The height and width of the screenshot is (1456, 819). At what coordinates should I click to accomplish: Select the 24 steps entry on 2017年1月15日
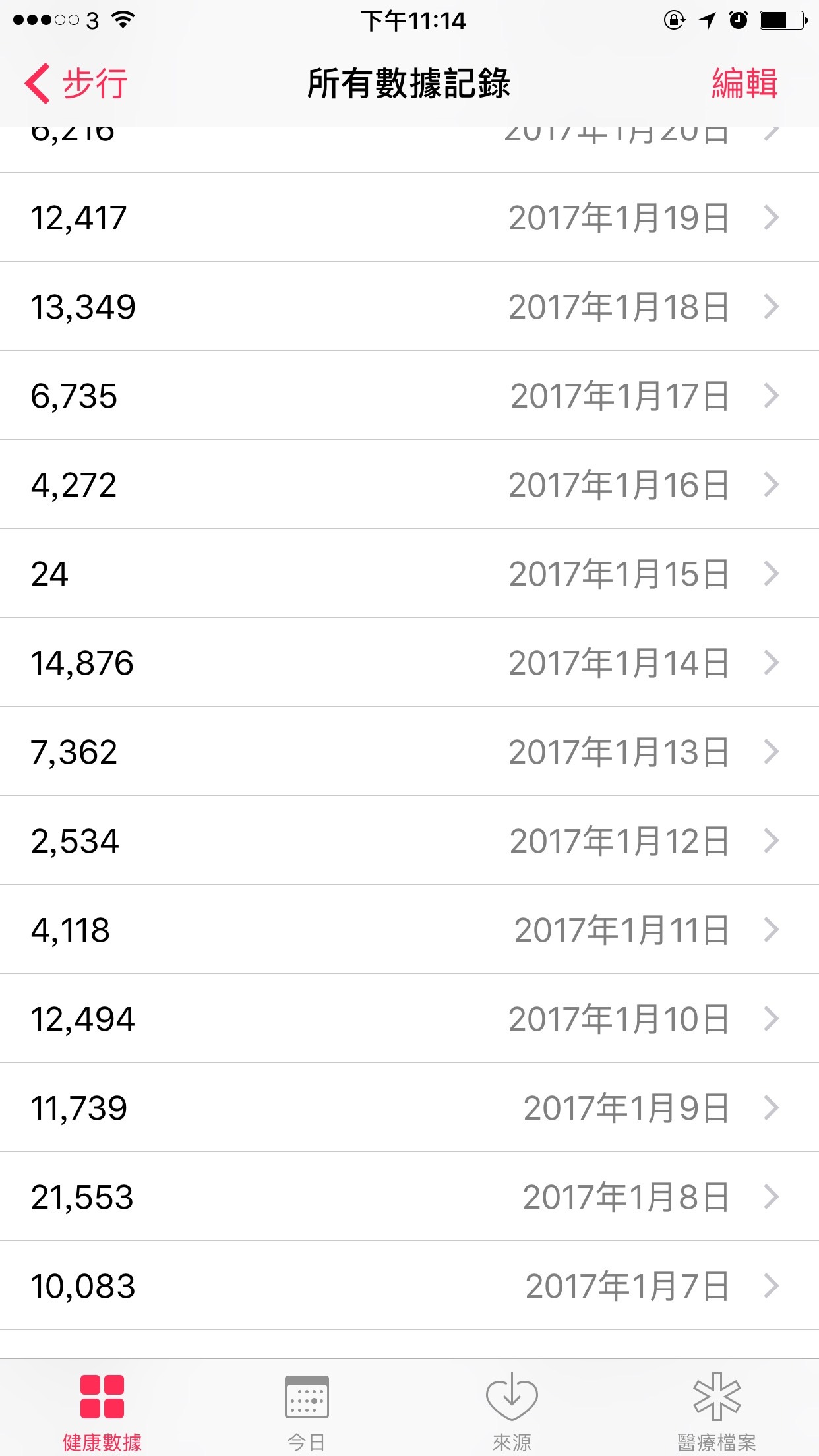click(x=409, y=574)
